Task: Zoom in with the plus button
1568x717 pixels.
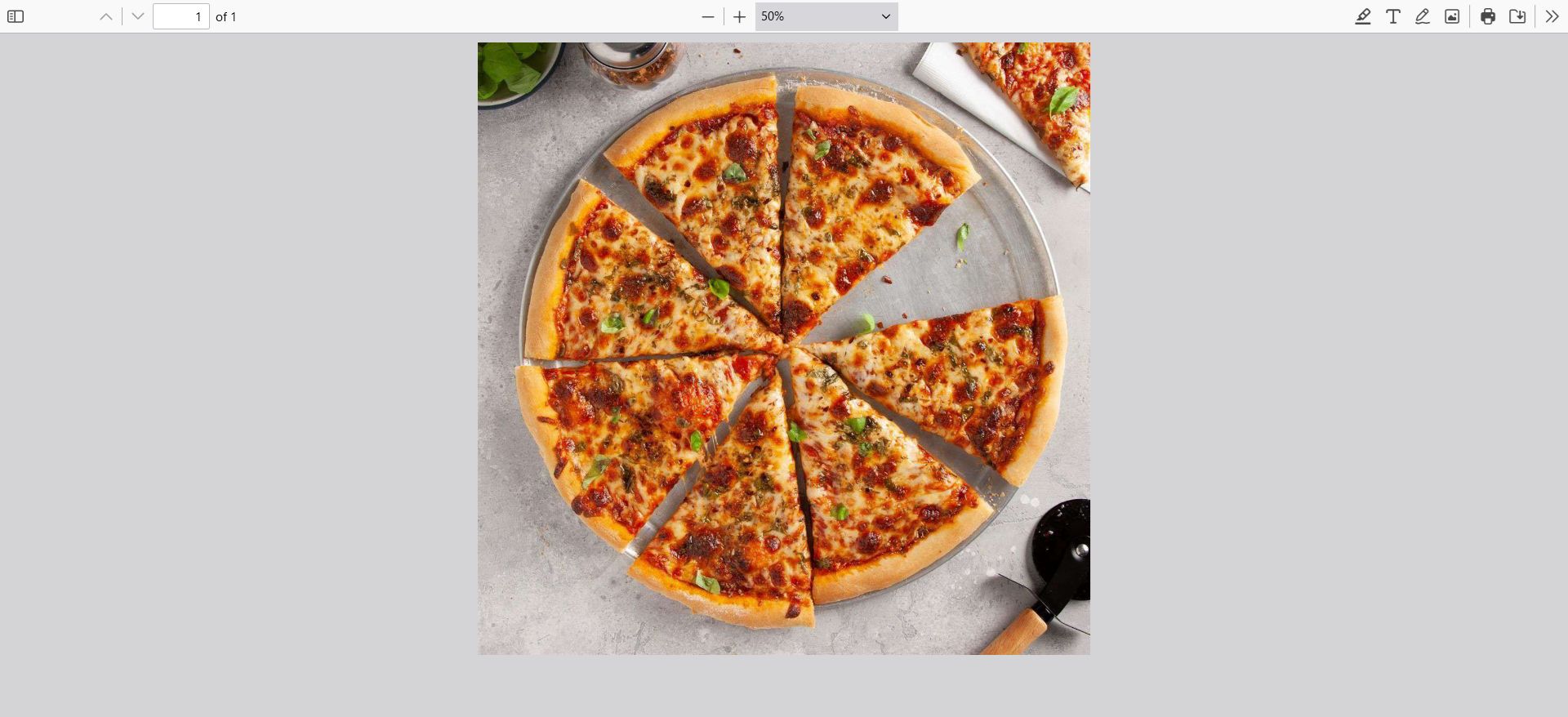Action: tap(739, 16)
